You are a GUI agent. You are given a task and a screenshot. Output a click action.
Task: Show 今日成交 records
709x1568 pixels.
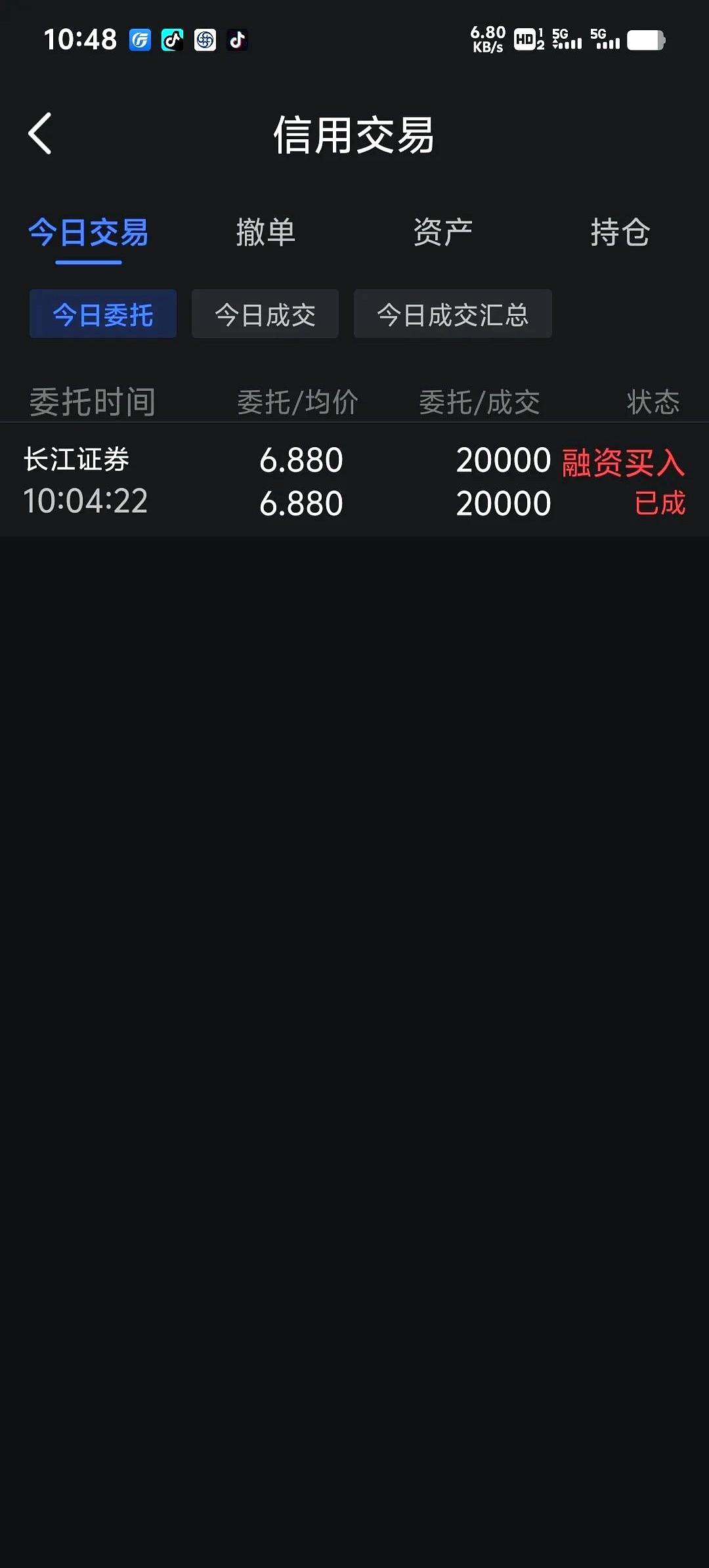[265, 314]
